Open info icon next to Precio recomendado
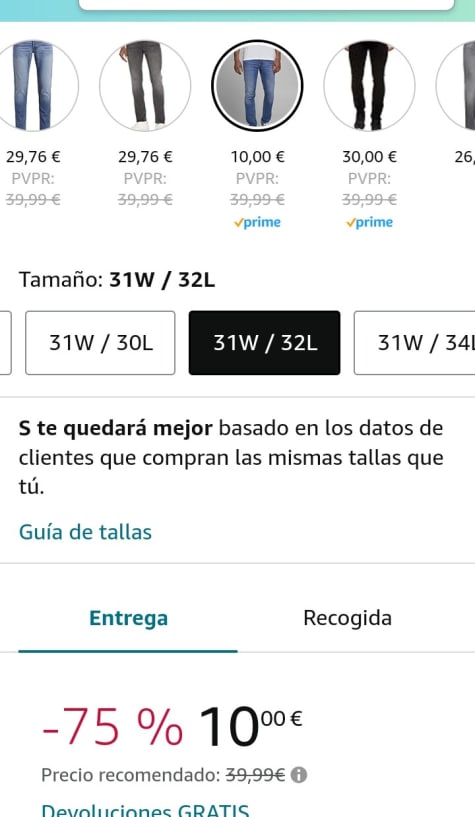The image size is (475, 817). tap(299, 775)
